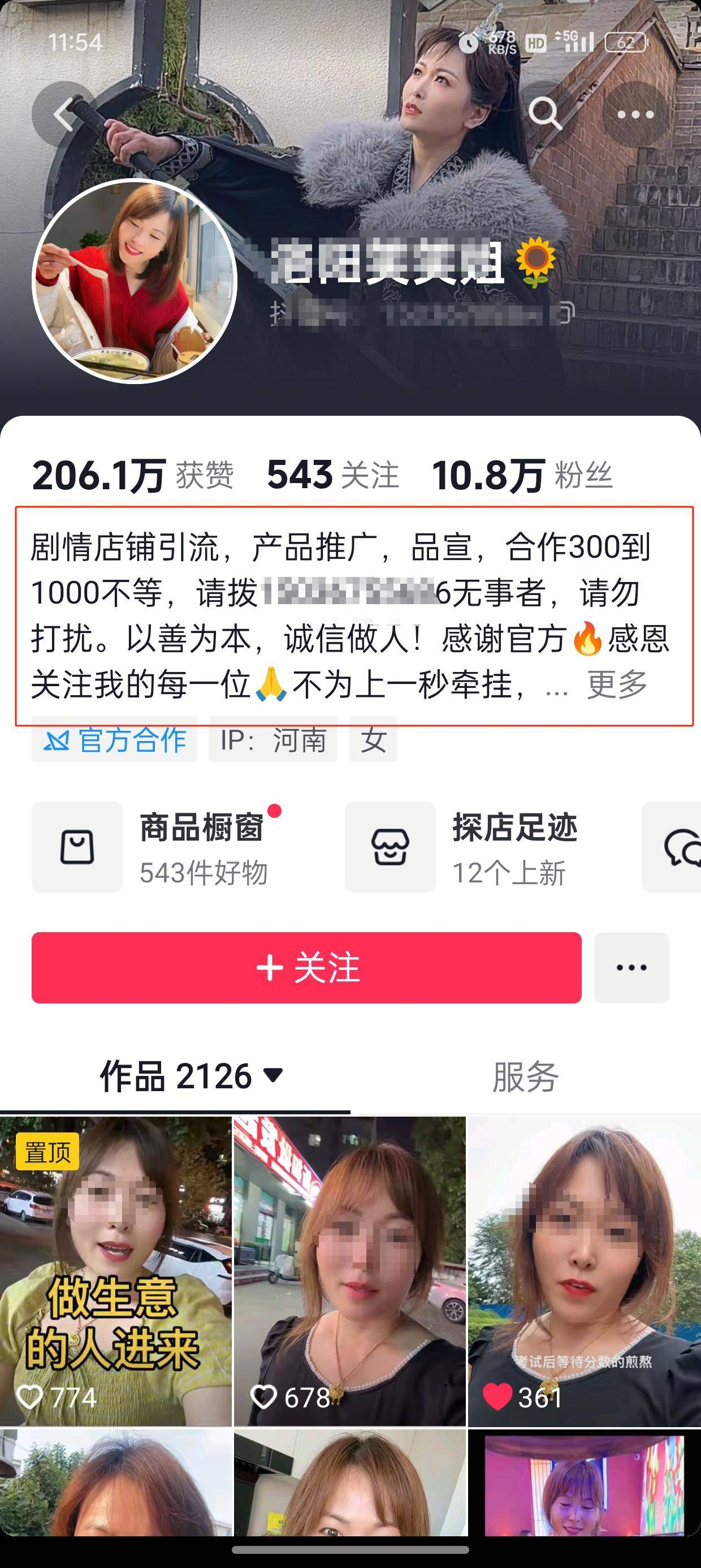View the profile avatar picture
The width and height of the screenshot is (701, 1568).
pos(134,282)
